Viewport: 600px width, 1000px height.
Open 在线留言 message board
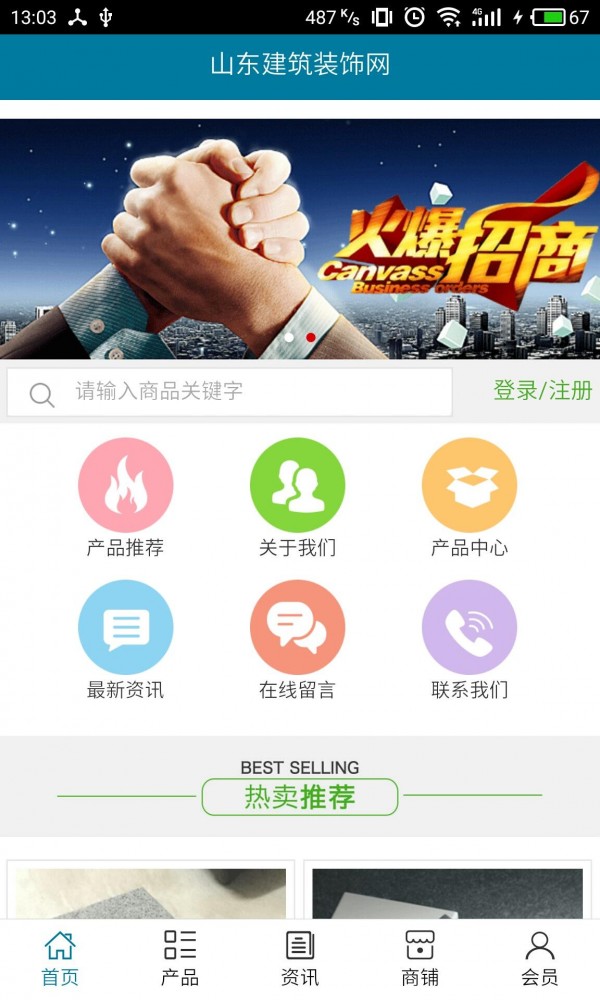tap(297, 639)
